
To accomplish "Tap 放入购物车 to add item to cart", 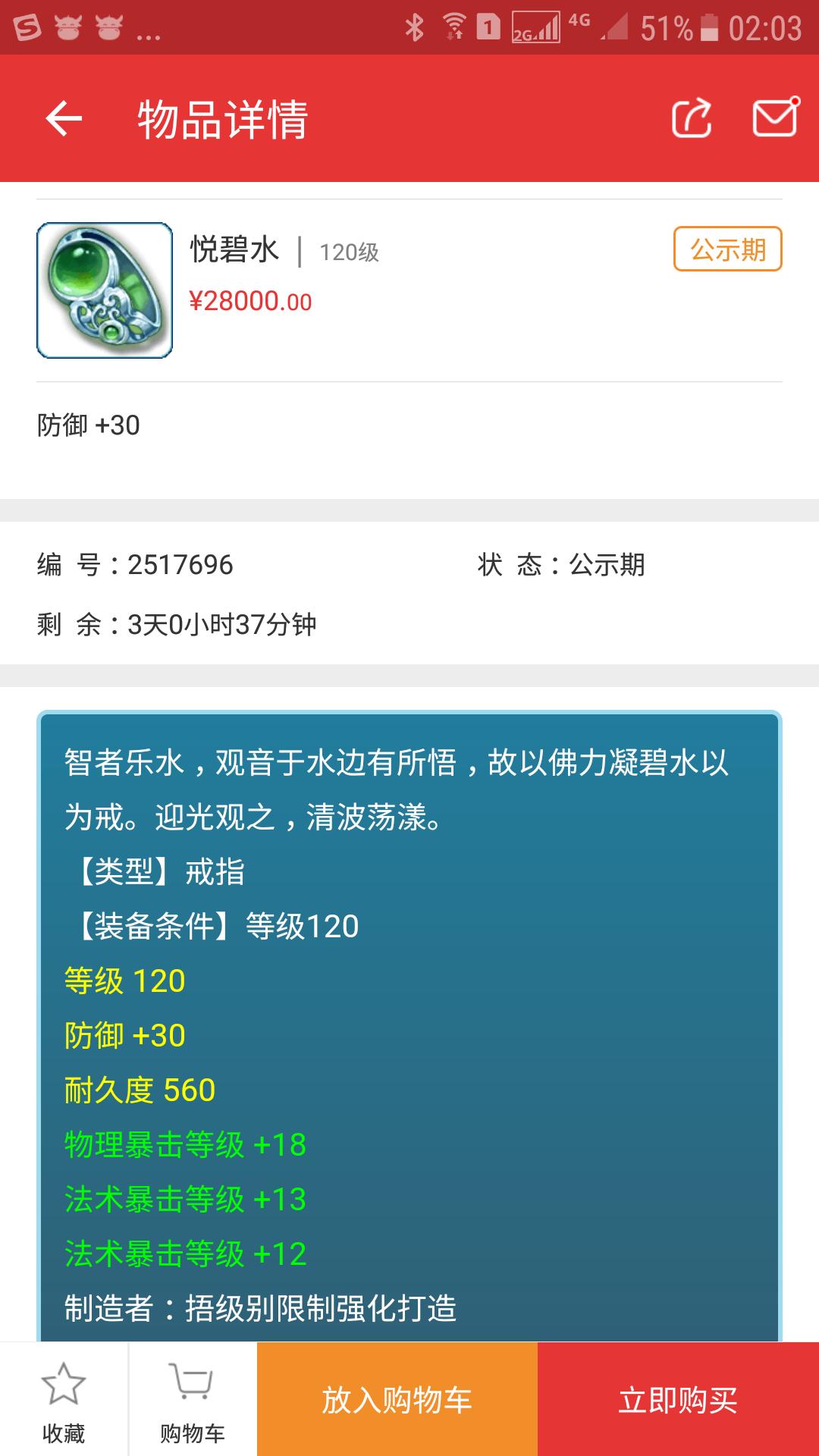I will 397,1400.
